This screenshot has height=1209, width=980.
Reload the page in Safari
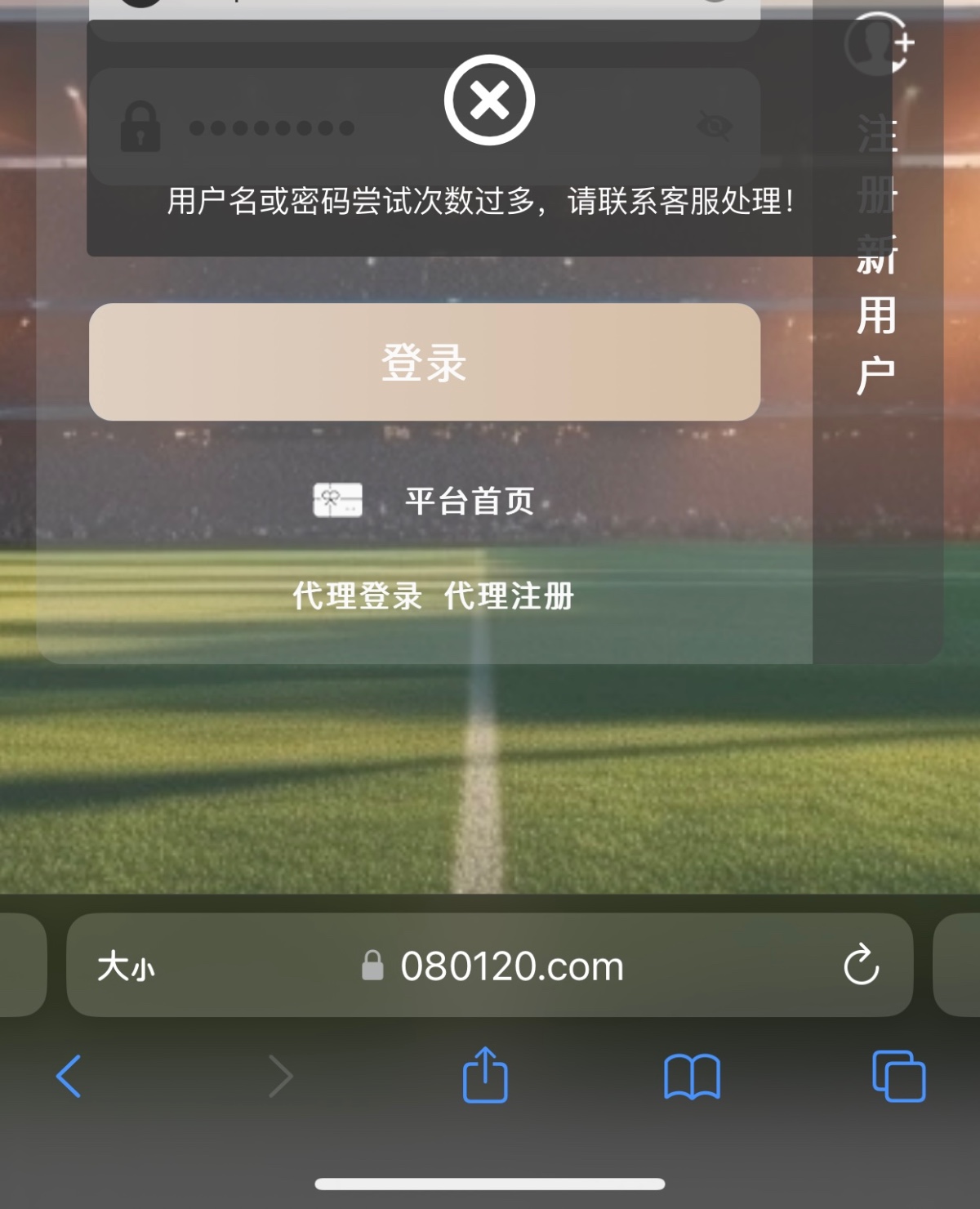click(861, 966)
